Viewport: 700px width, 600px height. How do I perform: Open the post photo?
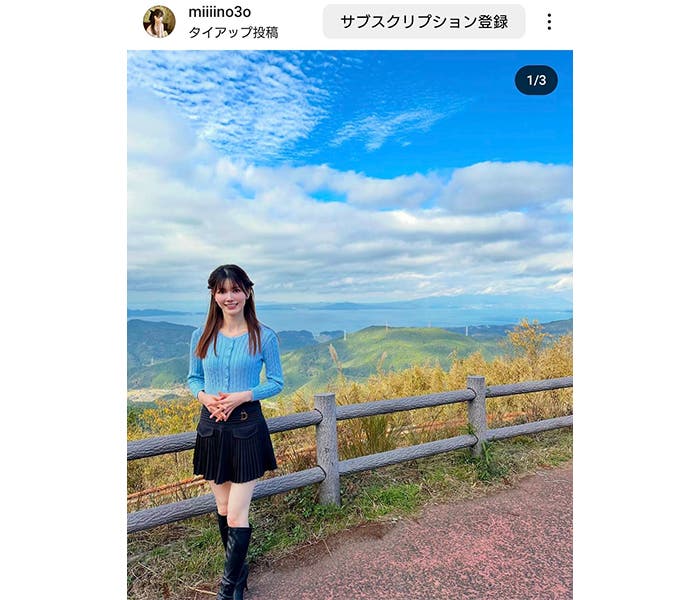click(x=349, y=324)
